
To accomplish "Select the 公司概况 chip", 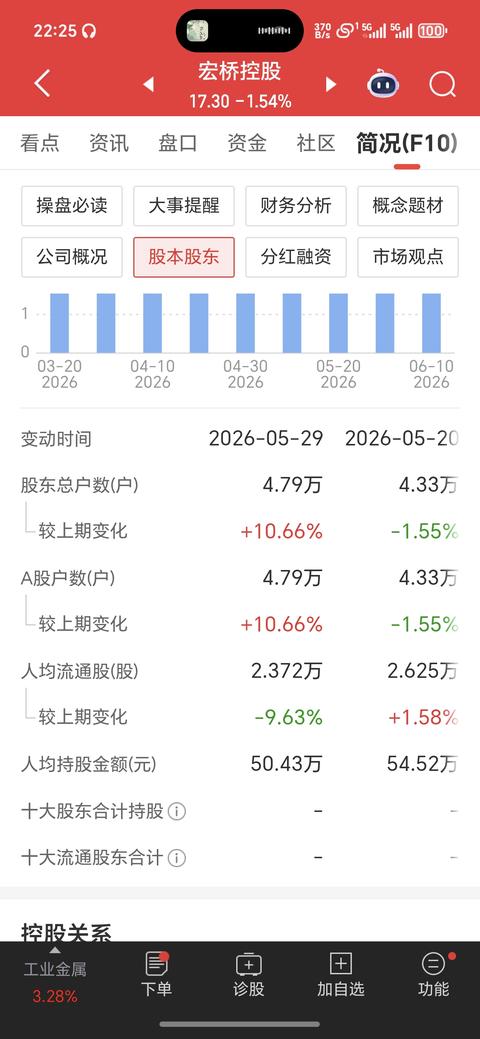I will (x=72, y=257).
